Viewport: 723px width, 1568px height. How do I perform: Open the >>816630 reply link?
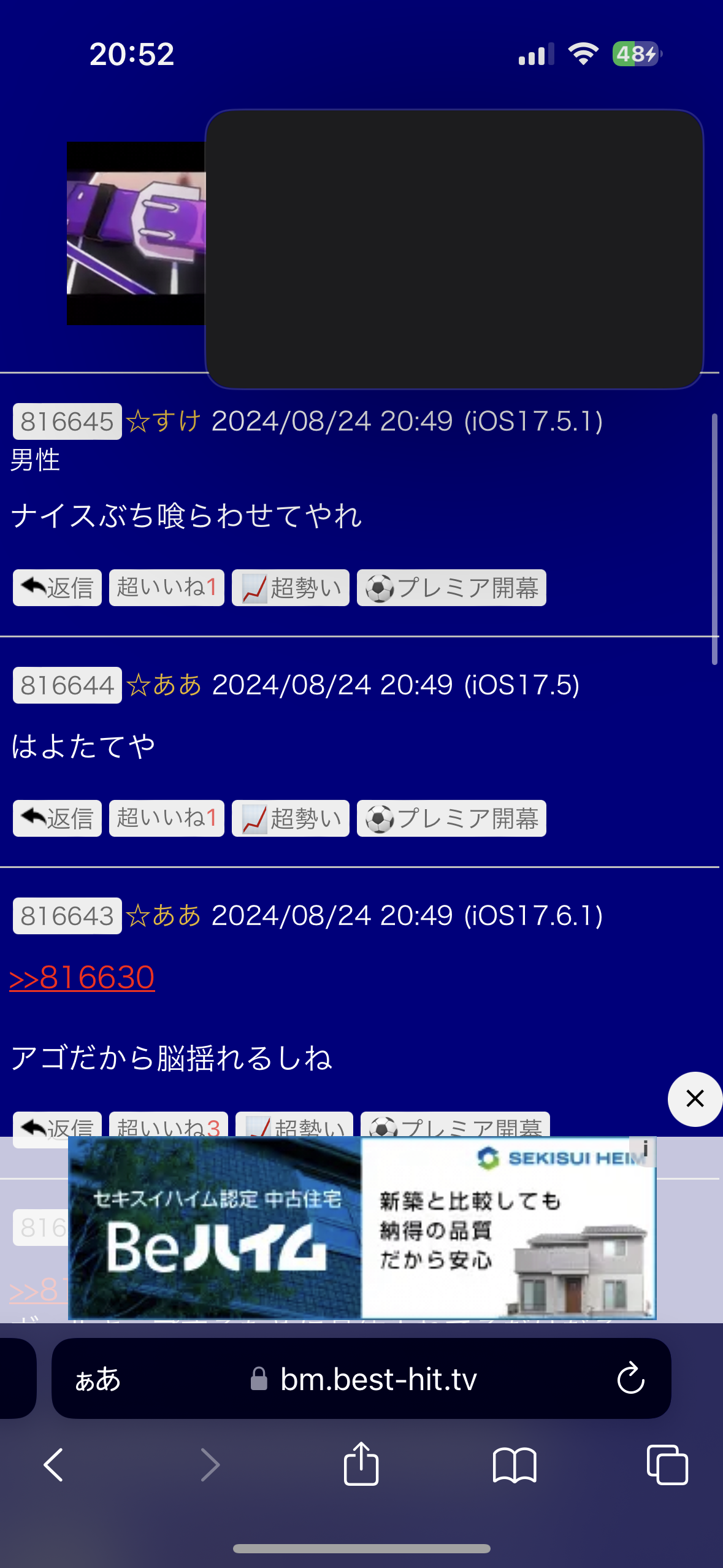click(x=82, y=977)
